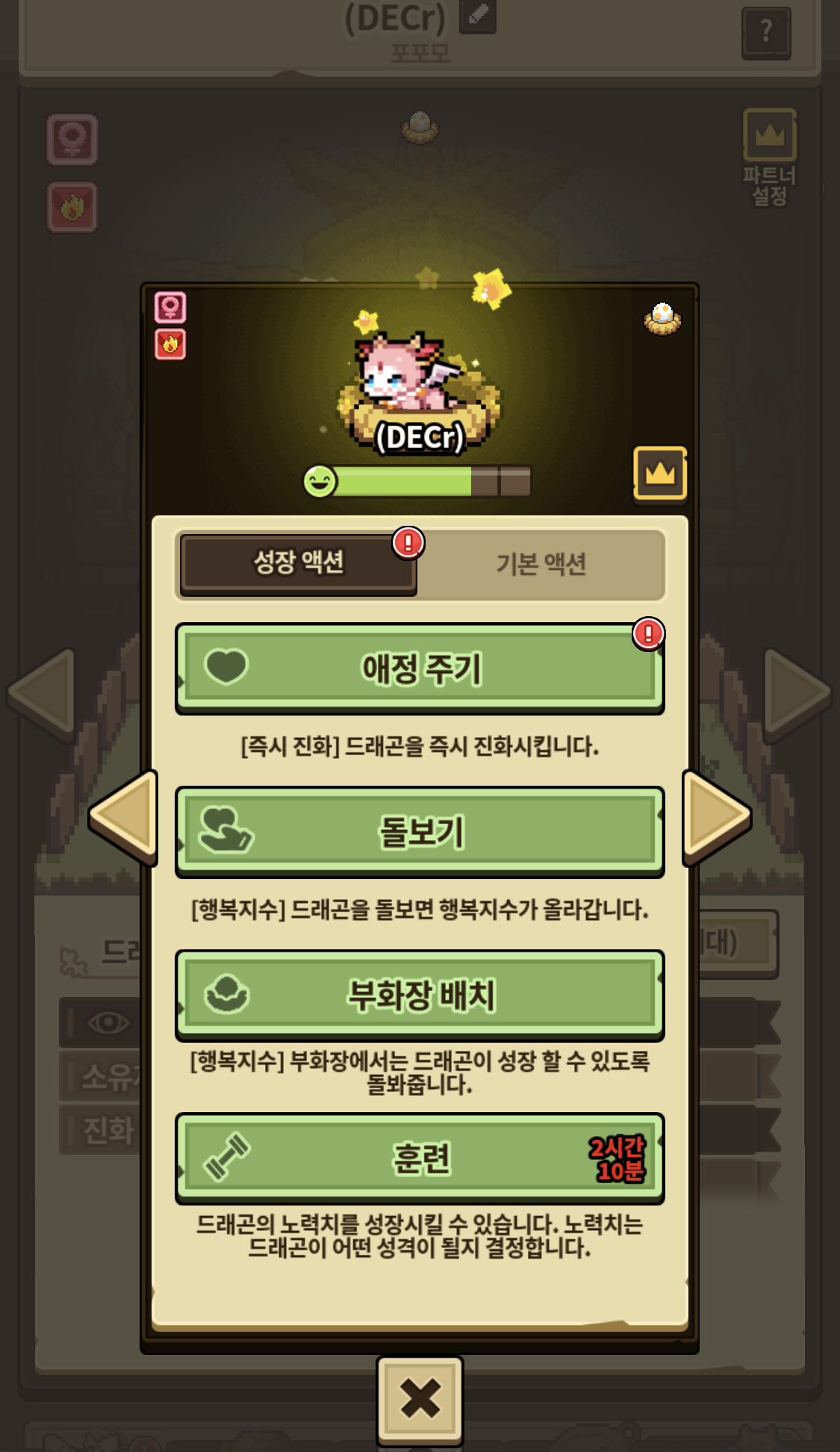Go to the previous dragon in dialog
840x1452 pixels.
coord(125,816)
